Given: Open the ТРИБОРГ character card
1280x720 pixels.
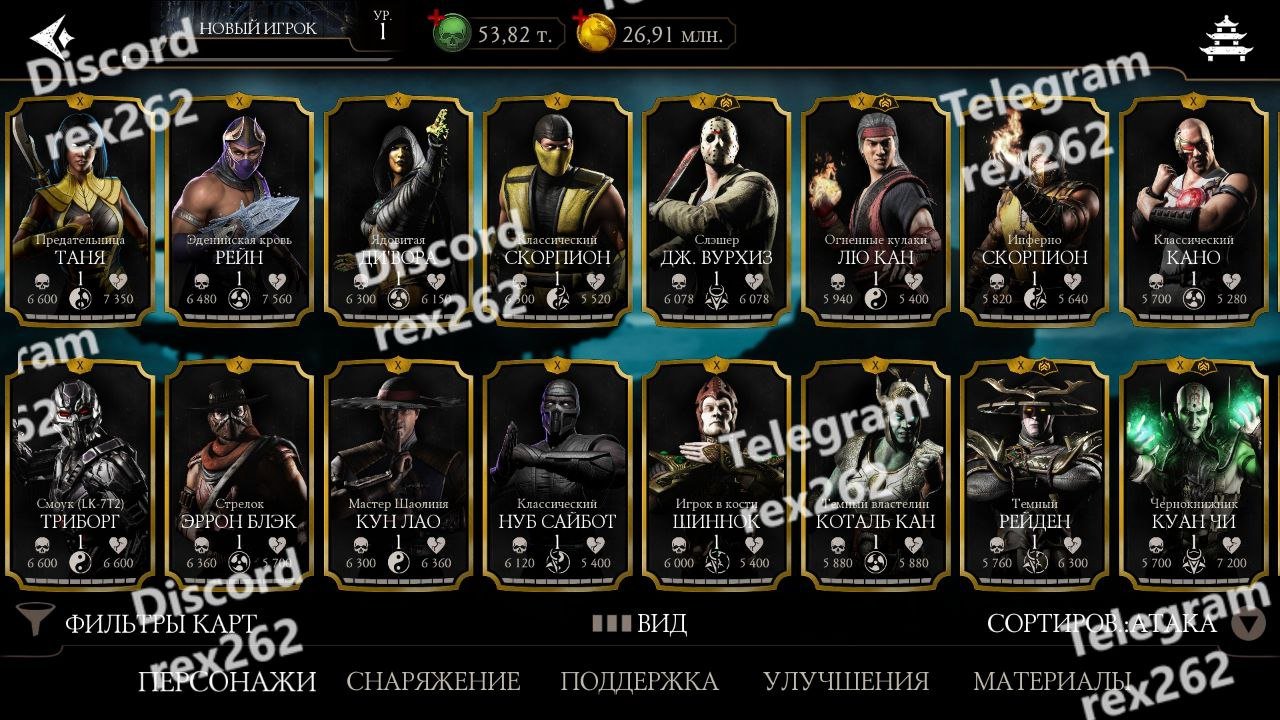Looking at the screenshot, I should [80, 475].
